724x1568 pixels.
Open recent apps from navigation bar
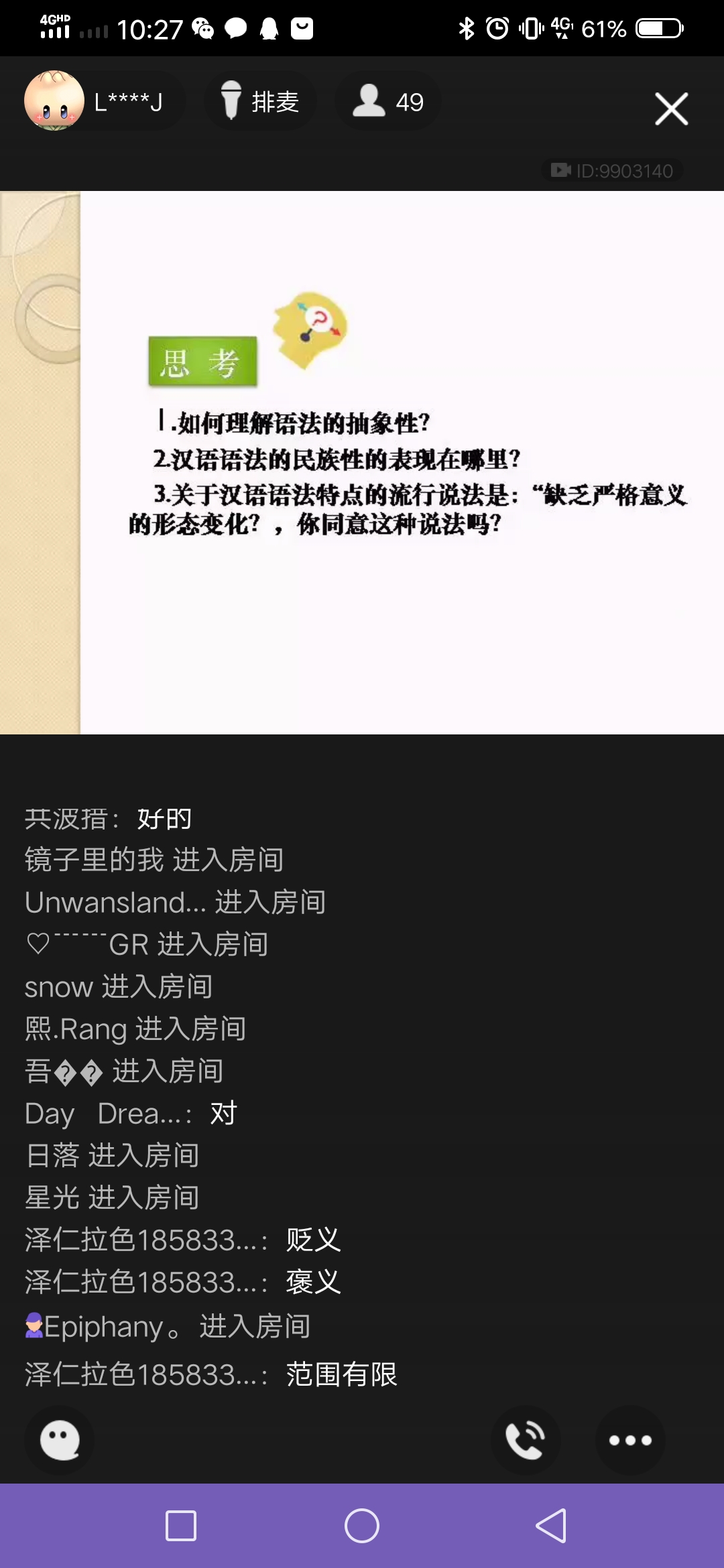pos(180,1526)
